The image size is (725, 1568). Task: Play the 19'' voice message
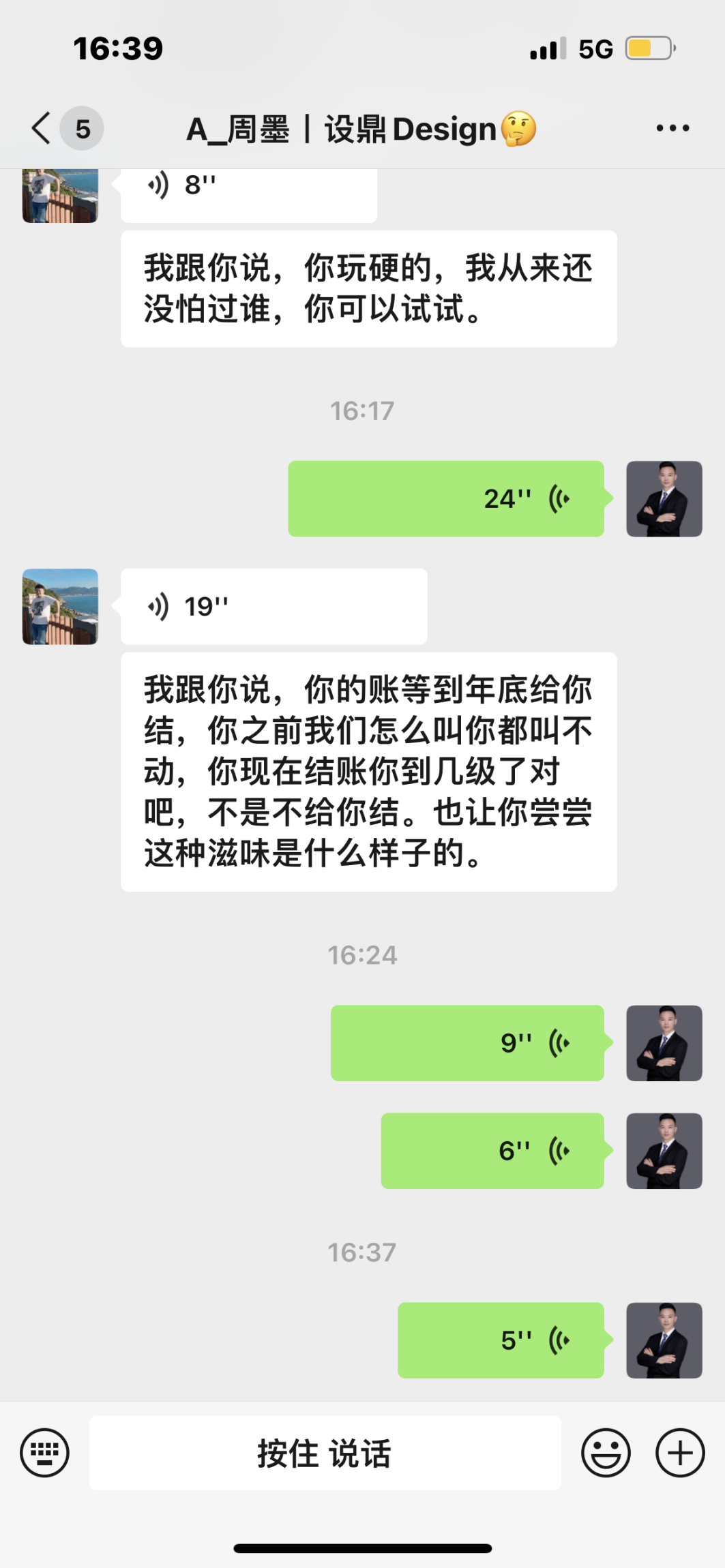coord(273,606)
